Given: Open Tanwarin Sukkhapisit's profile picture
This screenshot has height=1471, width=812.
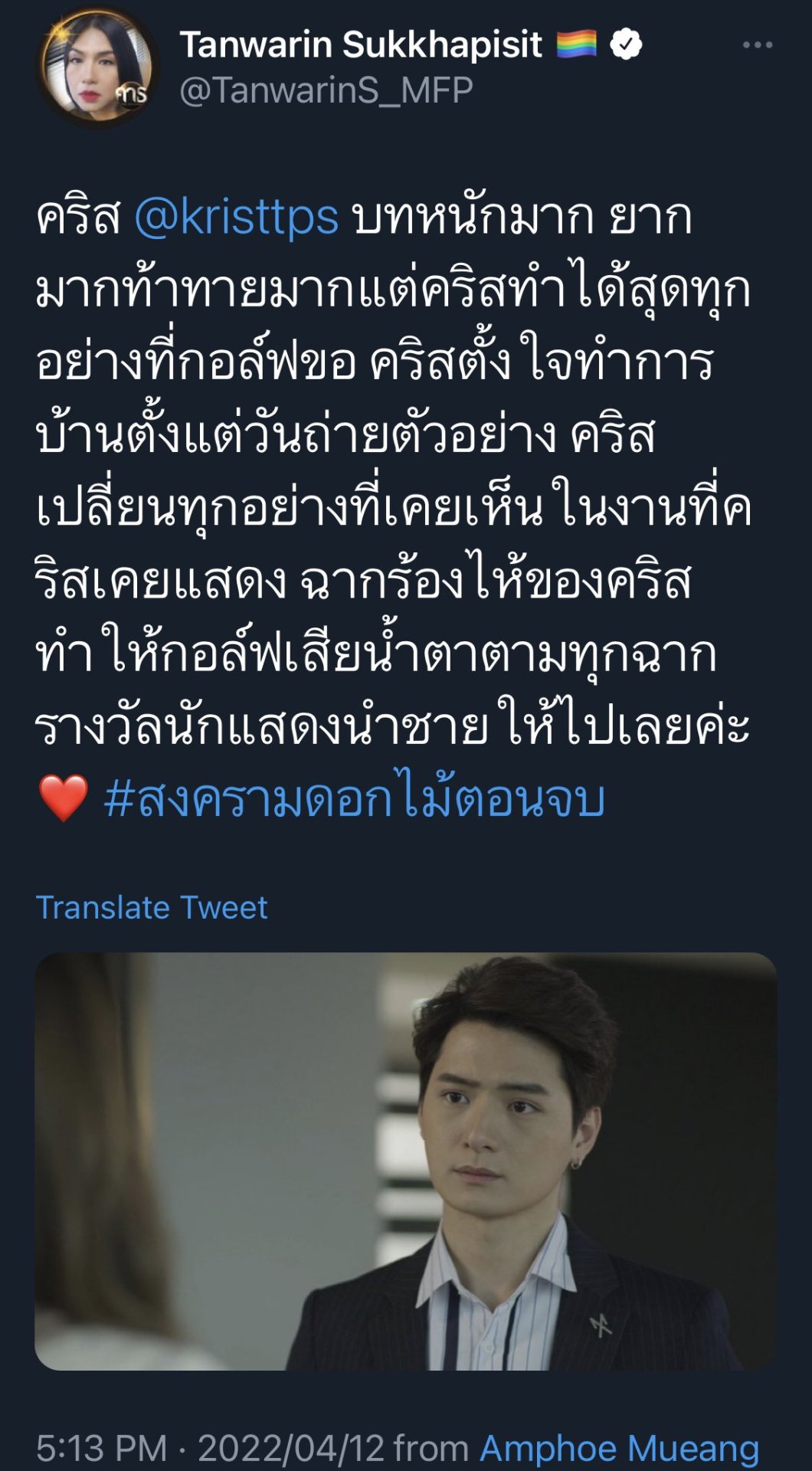Looking at the screenshot, I should click(98, 67).
